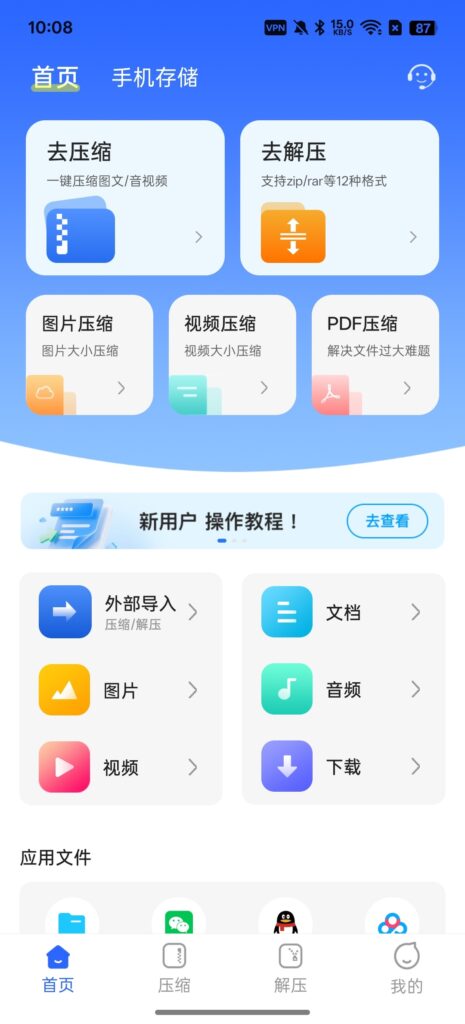The width and height of the screenshot is (465, 1024).
Task: Browse the 图片 row
Action: tap(121, 690)
